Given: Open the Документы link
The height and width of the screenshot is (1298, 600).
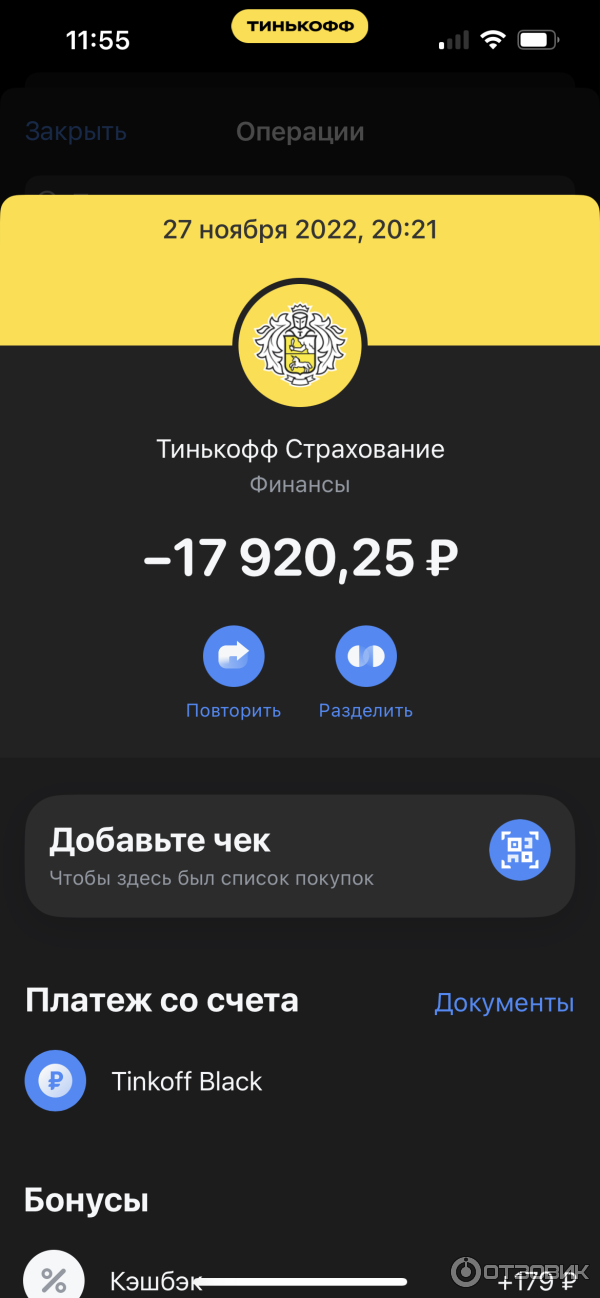Looking at the screenshot, I should pyautogui.click(x=504, y=1003).
